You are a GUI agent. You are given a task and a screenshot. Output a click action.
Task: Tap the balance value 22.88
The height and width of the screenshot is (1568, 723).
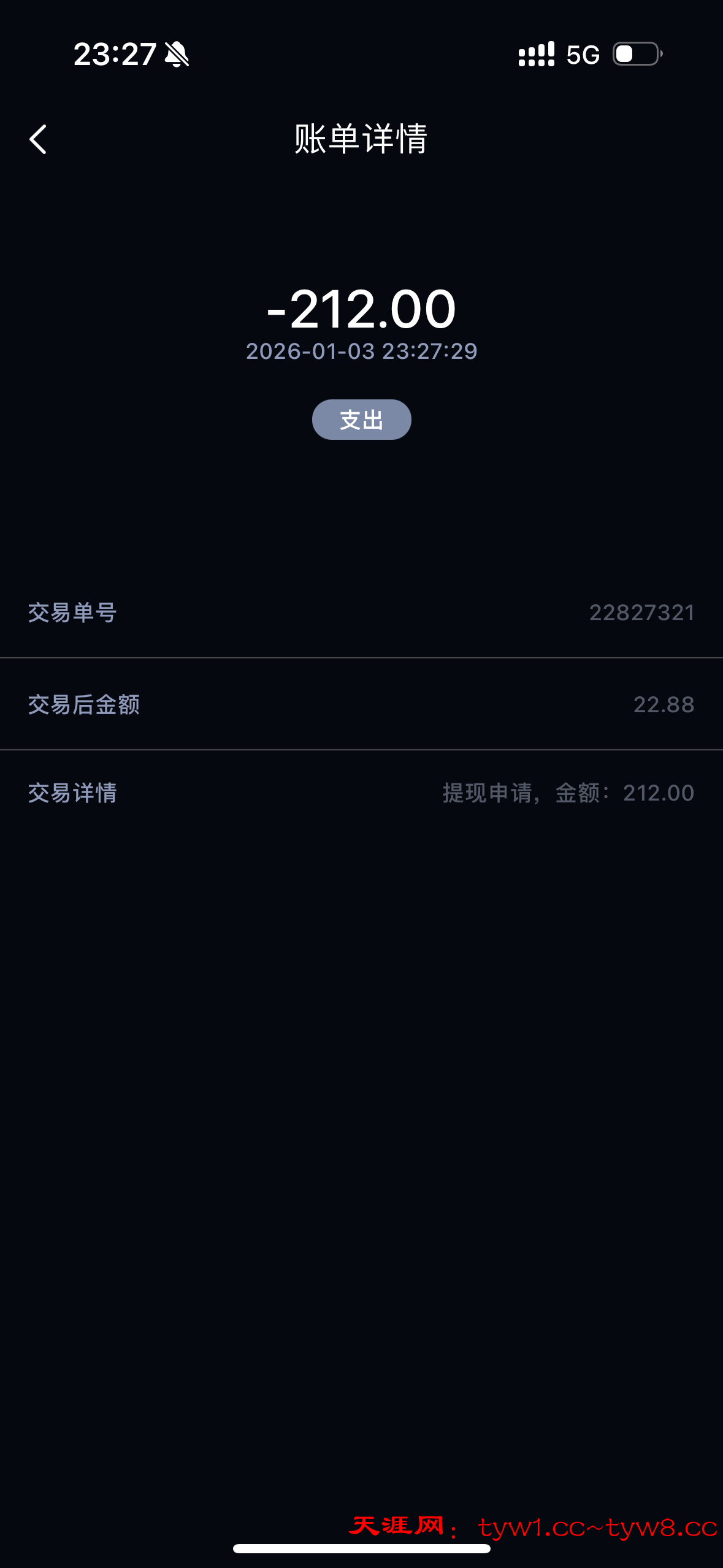coord(663,704)
